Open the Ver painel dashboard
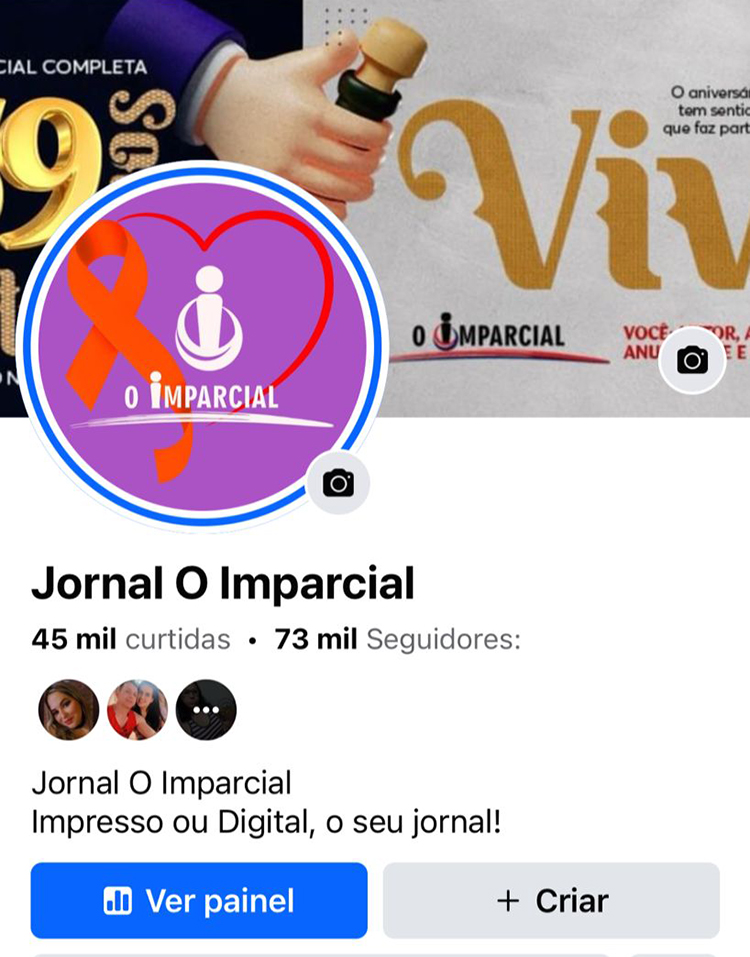Image resolution: width=750 pixels, height=957 pixels. [x=199, y=901]
